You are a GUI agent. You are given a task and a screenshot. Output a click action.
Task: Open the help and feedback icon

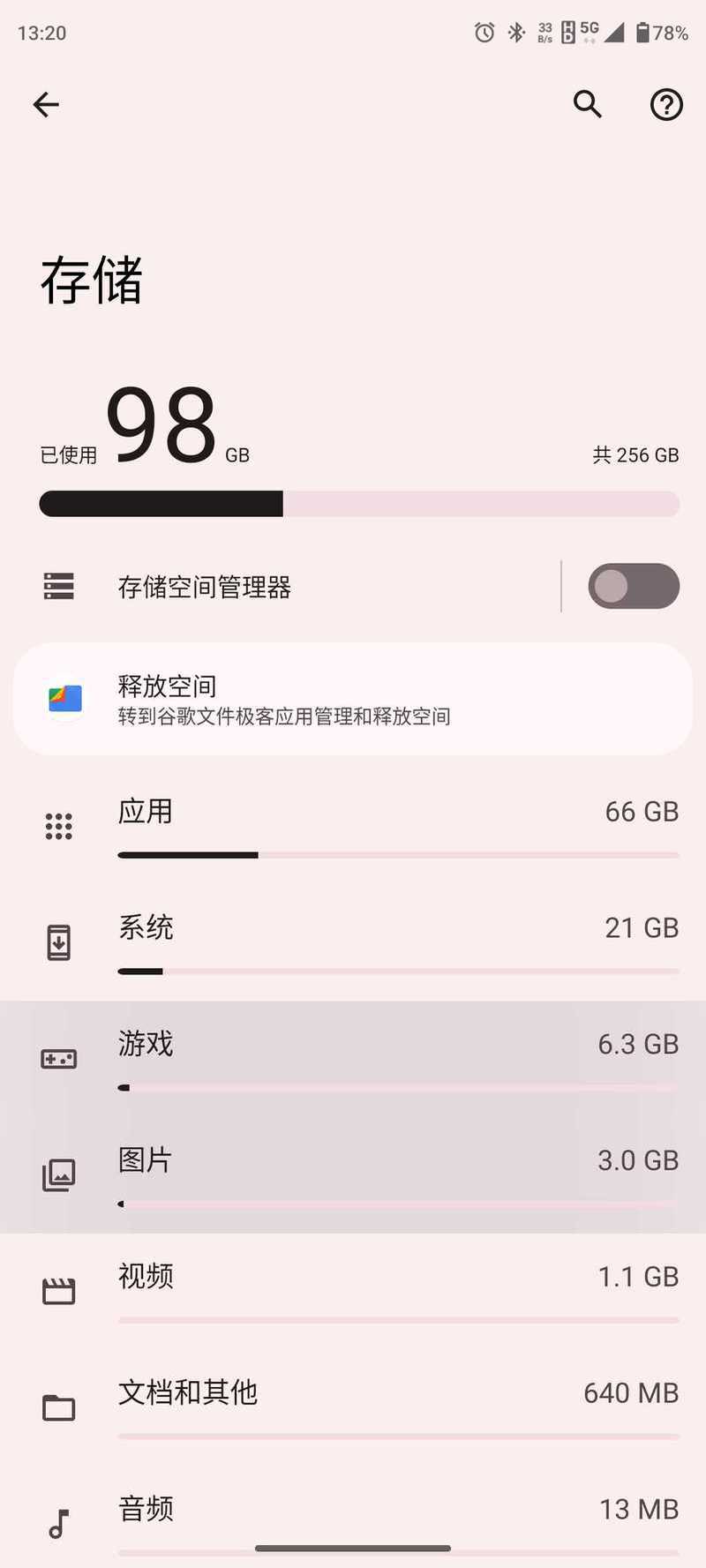point(666,105)
